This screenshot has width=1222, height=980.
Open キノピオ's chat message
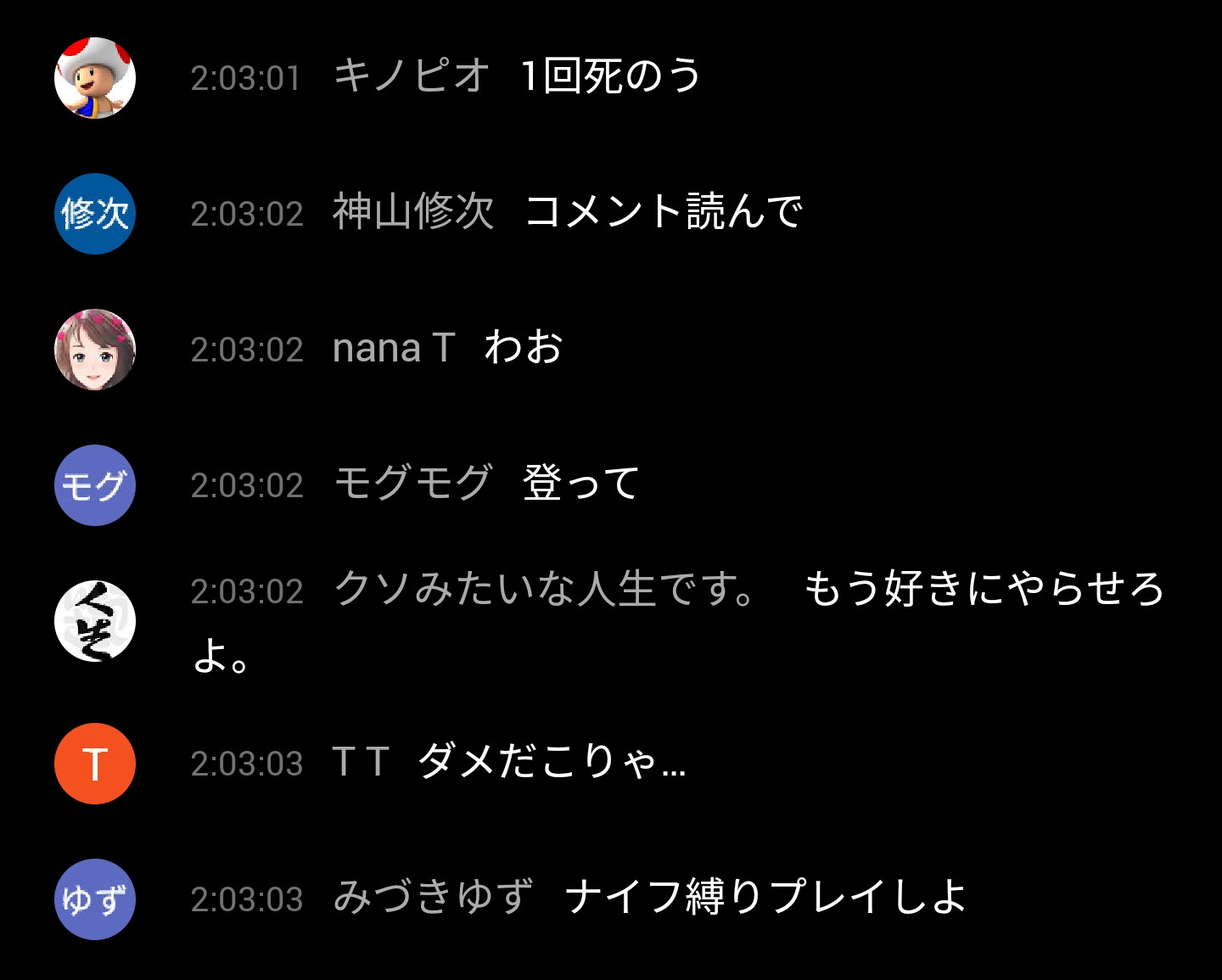[x=611, y=76]
